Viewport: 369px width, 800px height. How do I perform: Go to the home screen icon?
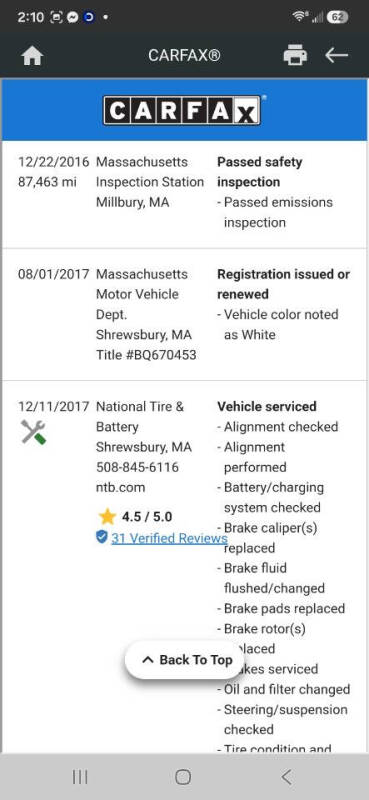32,56
